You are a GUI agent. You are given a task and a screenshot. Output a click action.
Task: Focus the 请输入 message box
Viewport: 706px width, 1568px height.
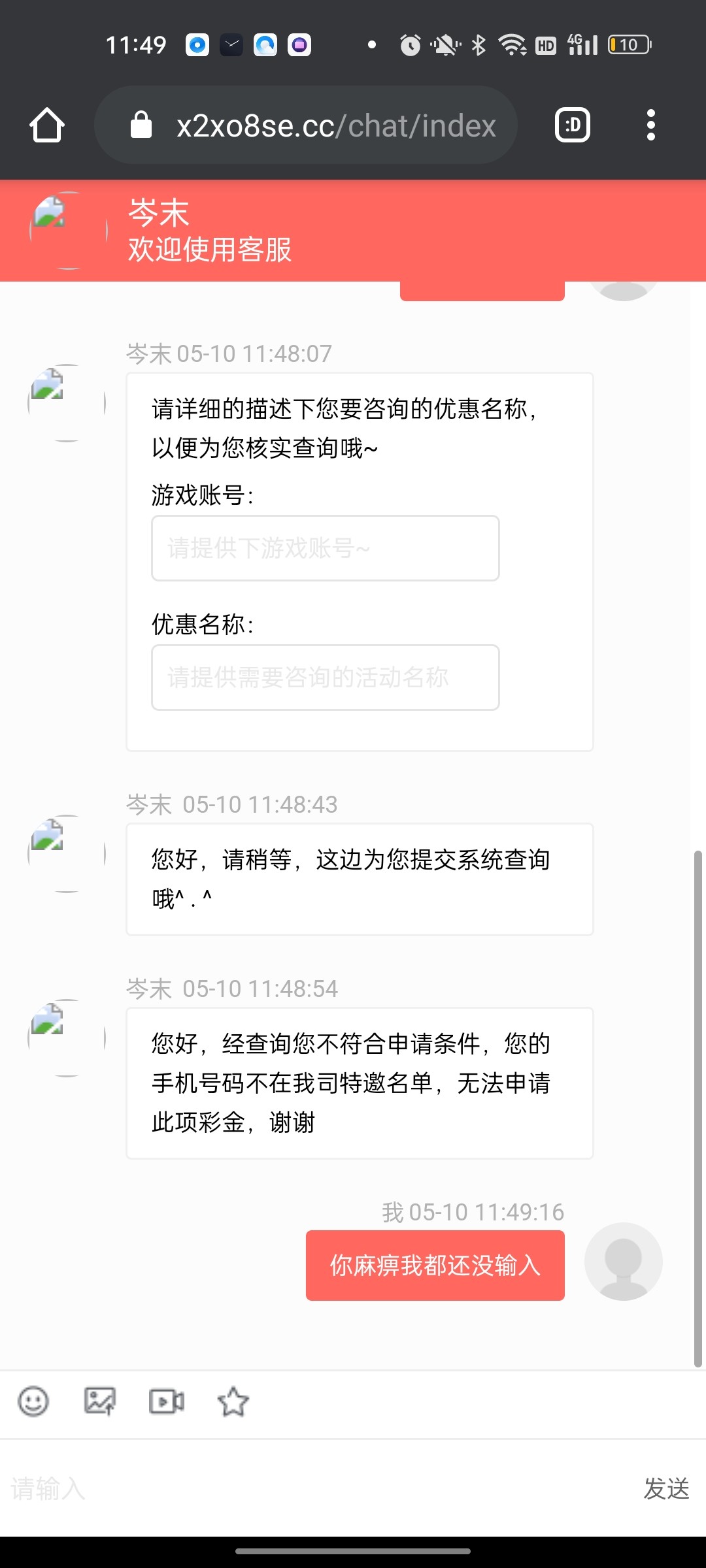tap(314, 1489)
